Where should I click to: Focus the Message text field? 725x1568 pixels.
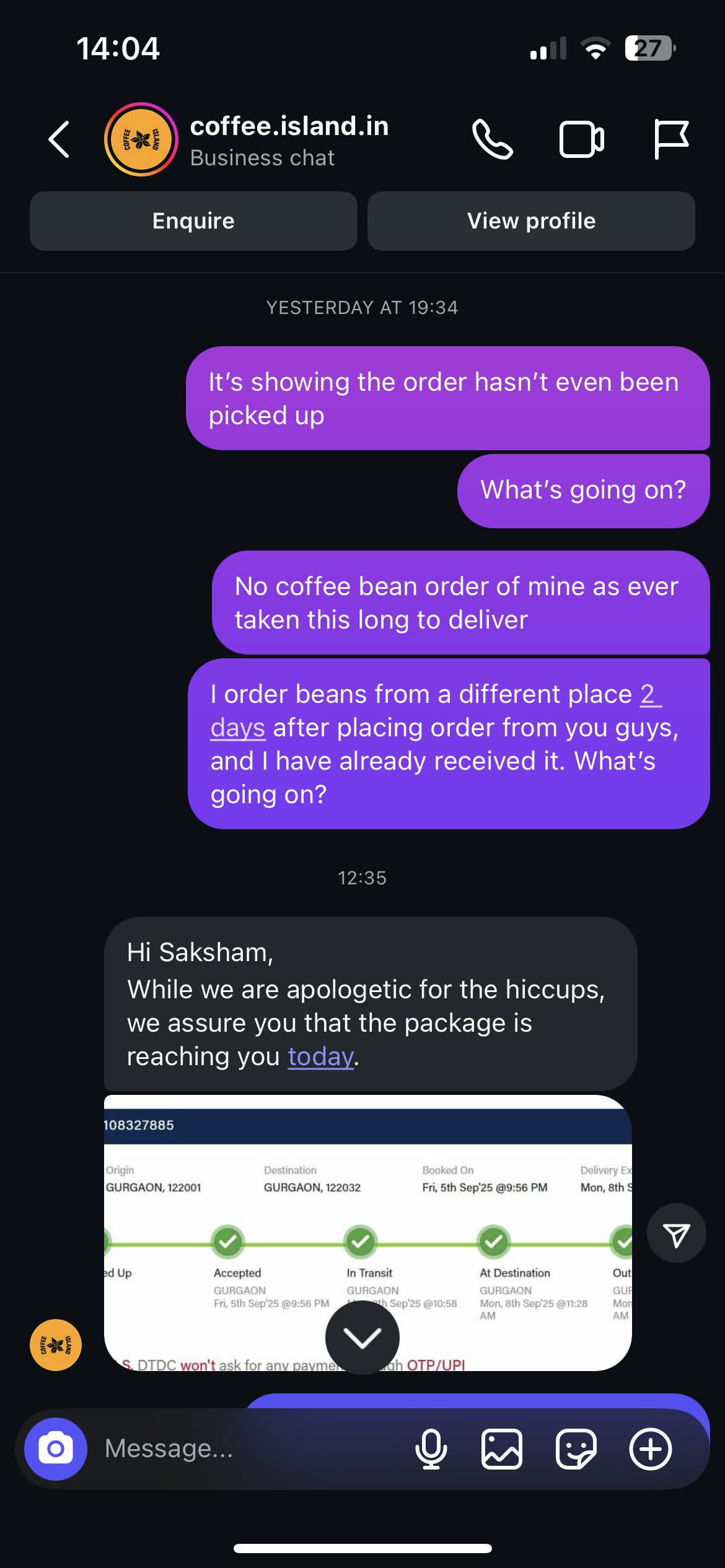click(x=248, y=1448)
